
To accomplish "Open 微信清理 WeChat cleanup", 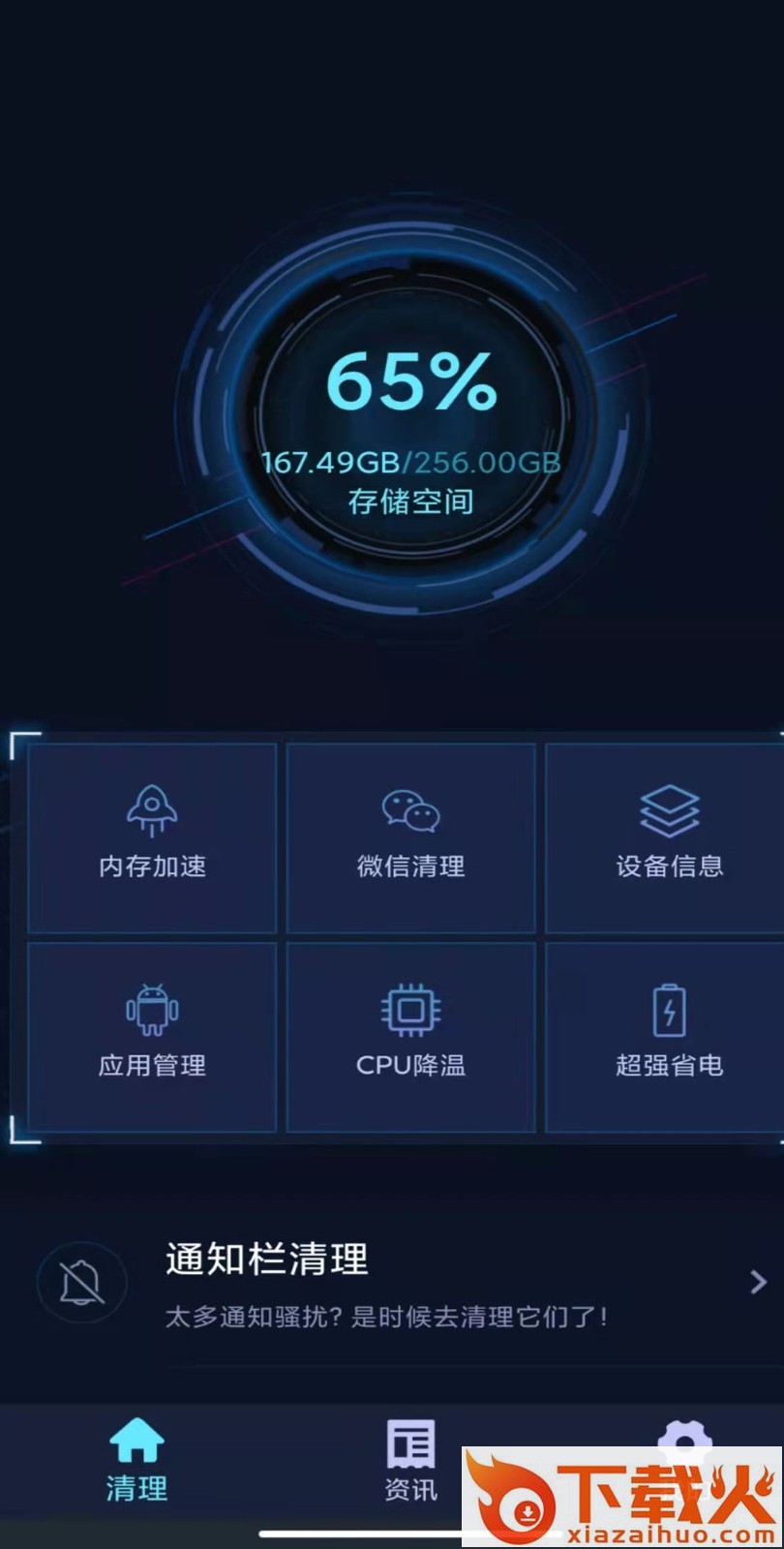I will (411, 837).
